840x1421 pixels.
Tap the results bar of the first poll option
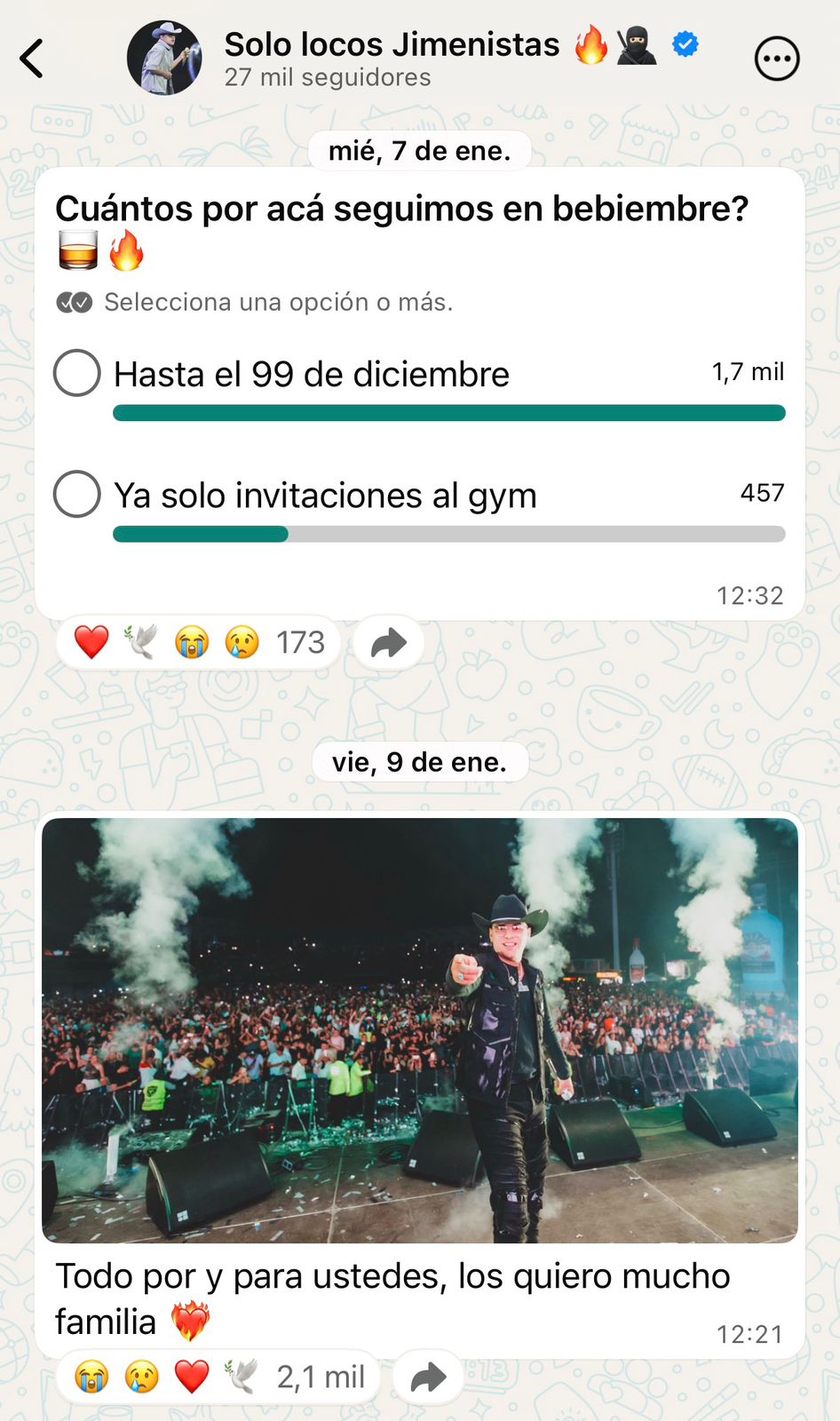click(x=448, y=412)
